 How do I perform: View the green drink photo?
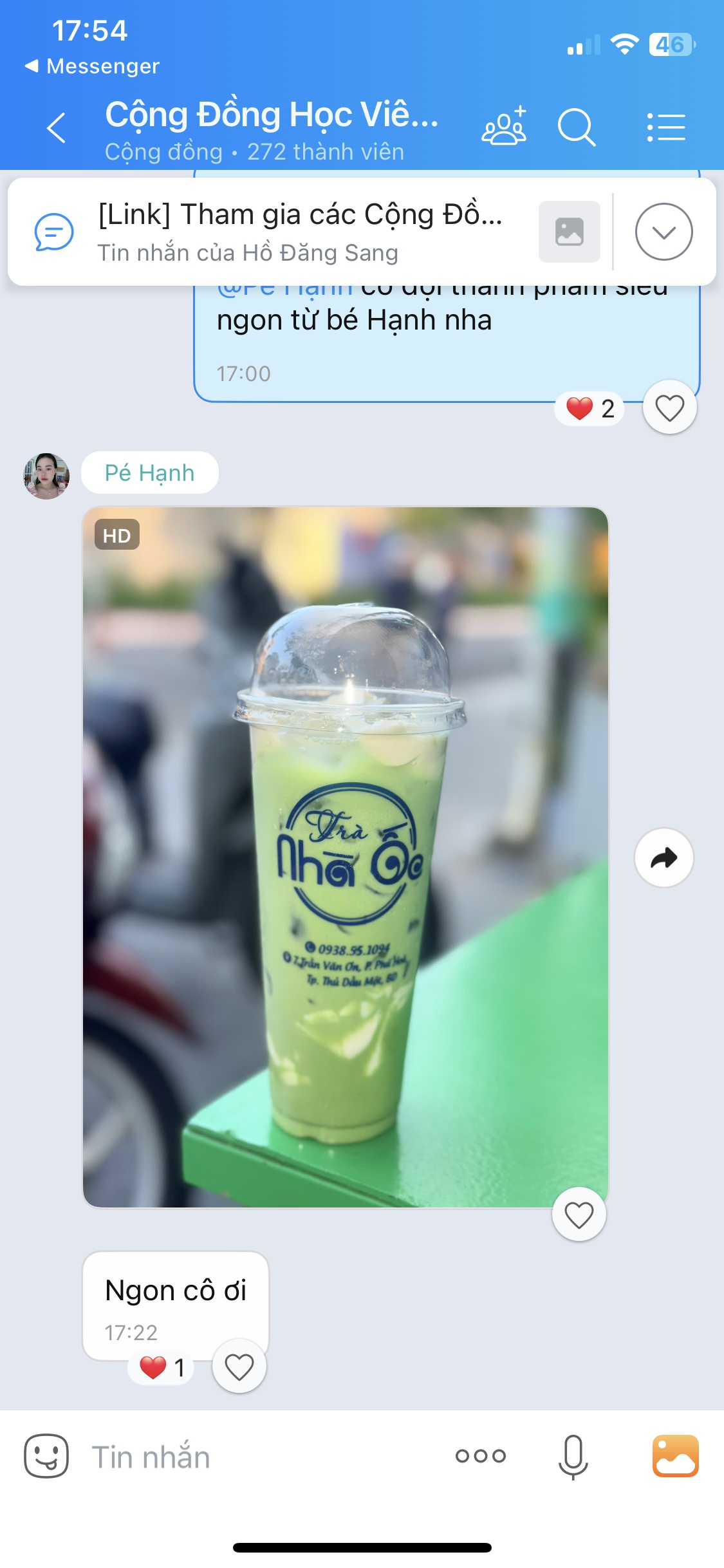click(346, 857)
